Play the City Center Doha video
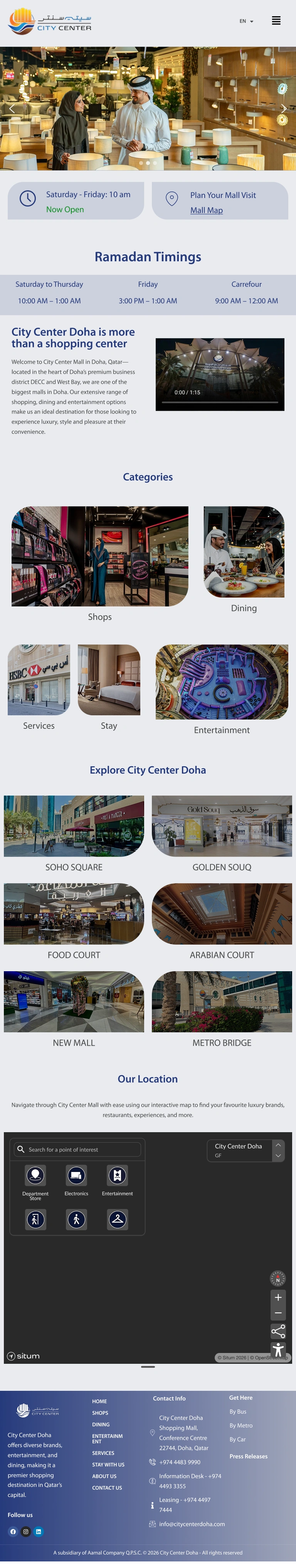The width and height of the screenshot is (296, 1568). [x=219, y=374]
